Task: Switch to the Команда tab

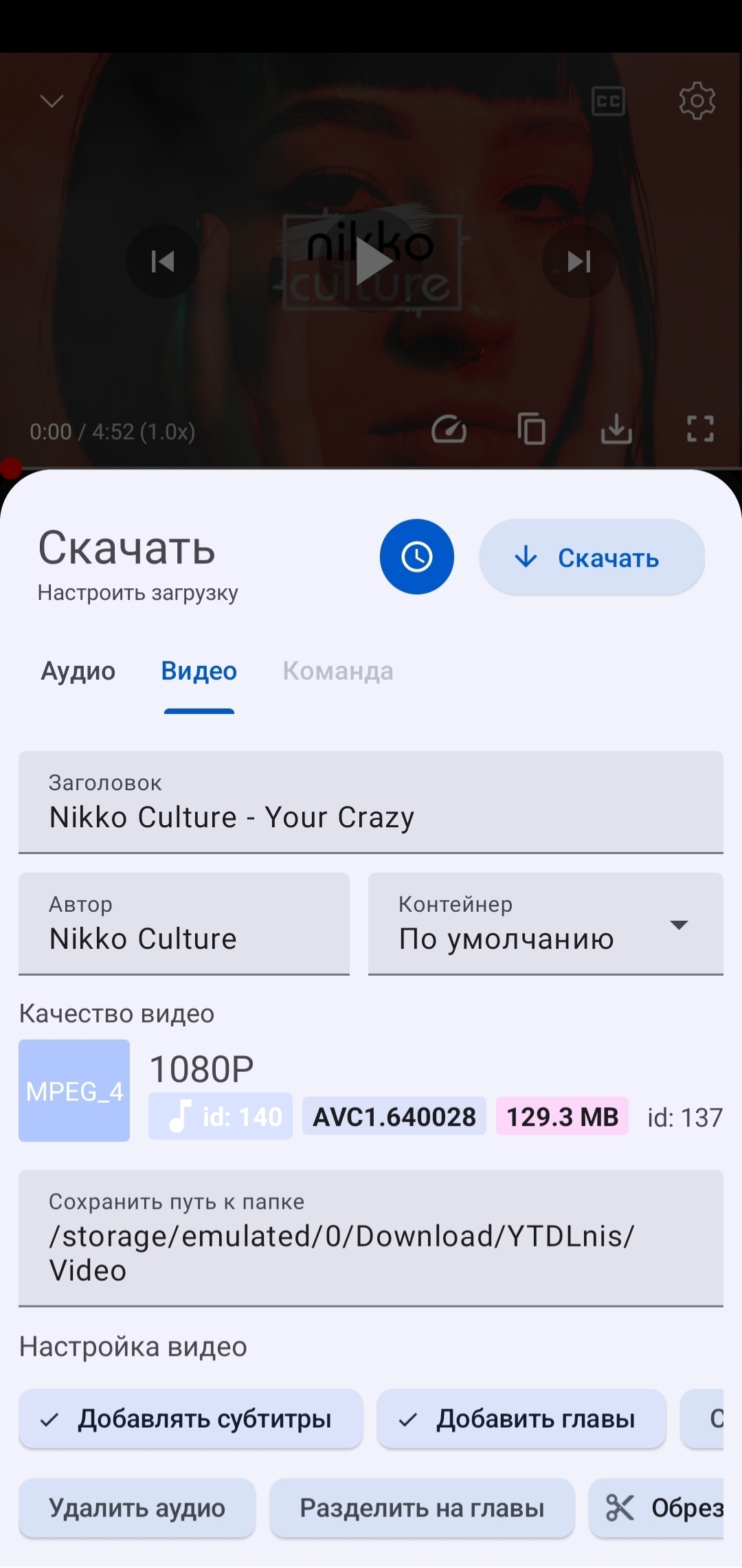Action: [338, 671]
